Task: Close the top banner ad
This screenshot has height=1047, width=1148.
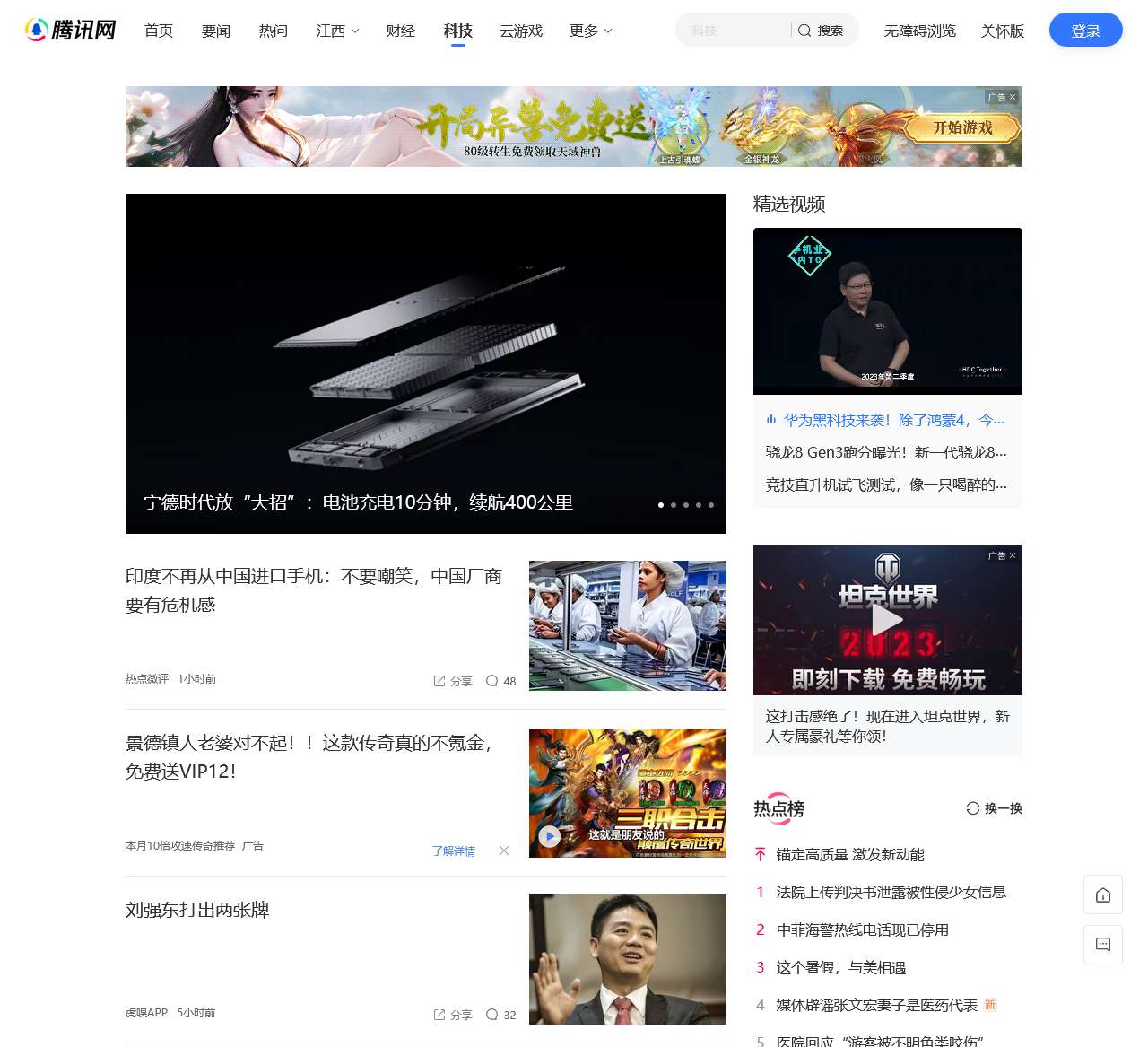Action: [1013, 97]
